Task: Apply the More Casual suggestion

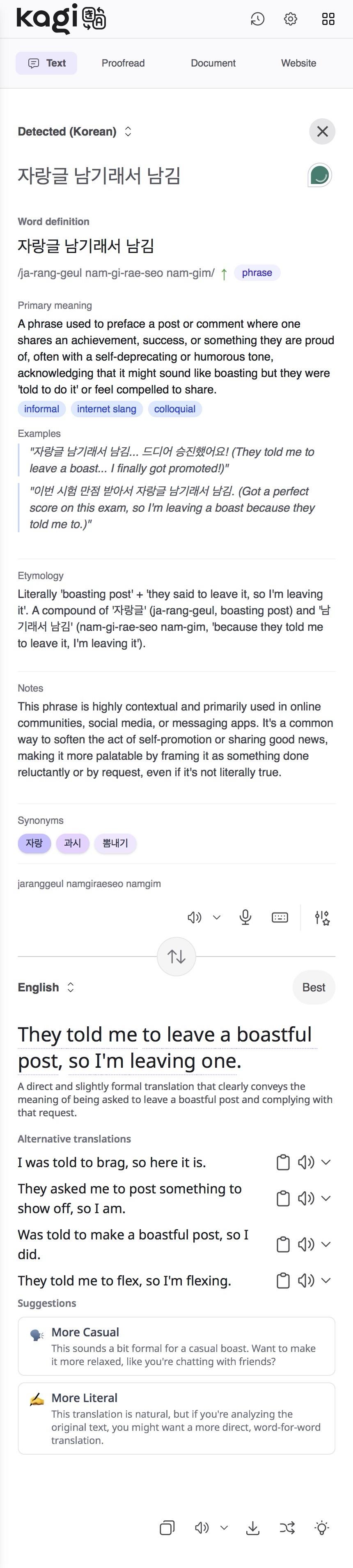Action: (x=176, y=1346)
